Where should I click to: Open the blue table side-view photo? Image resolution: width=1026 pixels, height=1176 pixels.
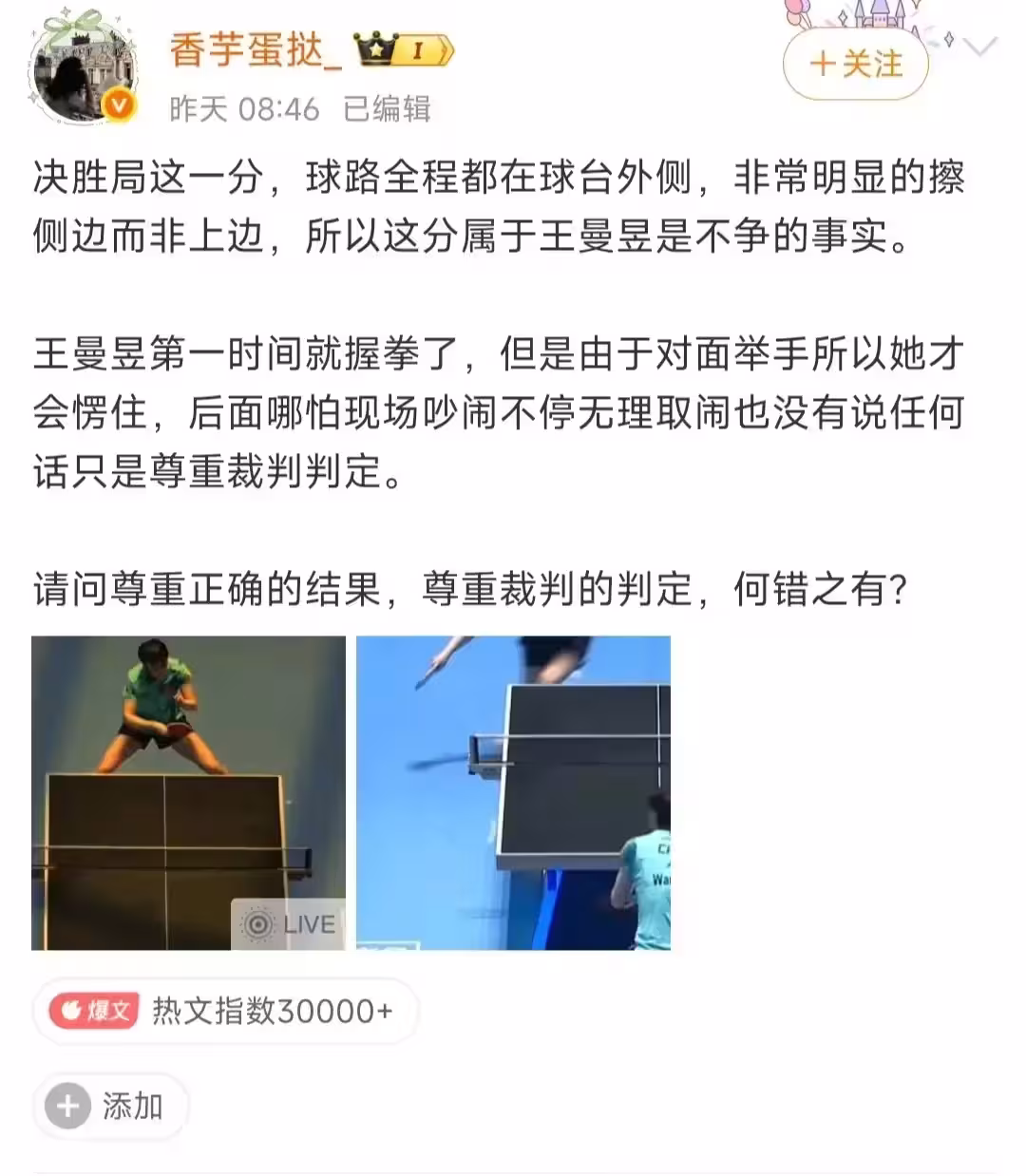(513, 792)
